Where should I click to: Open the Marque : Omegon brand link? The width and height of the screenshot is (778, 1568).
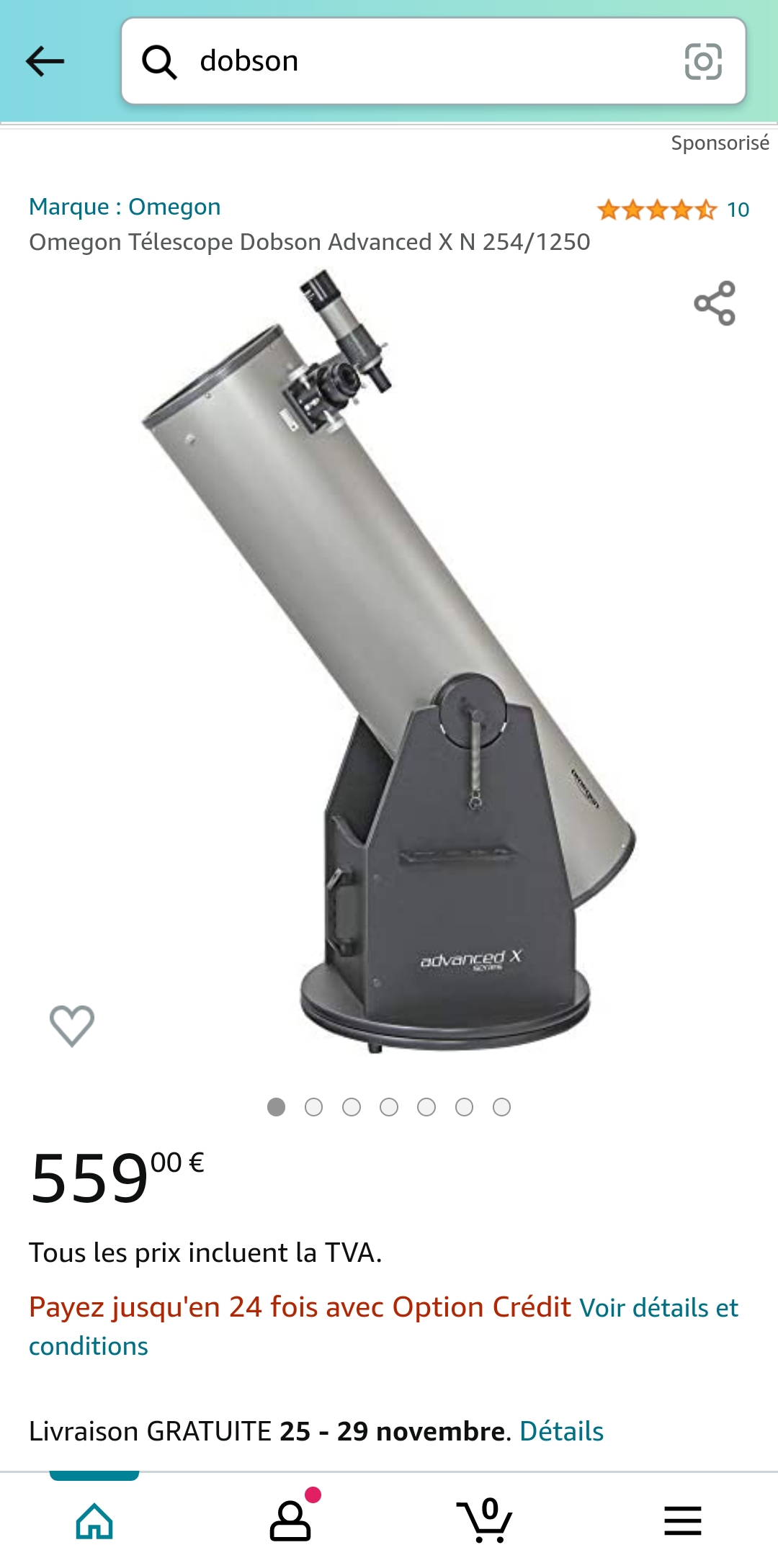125,207
